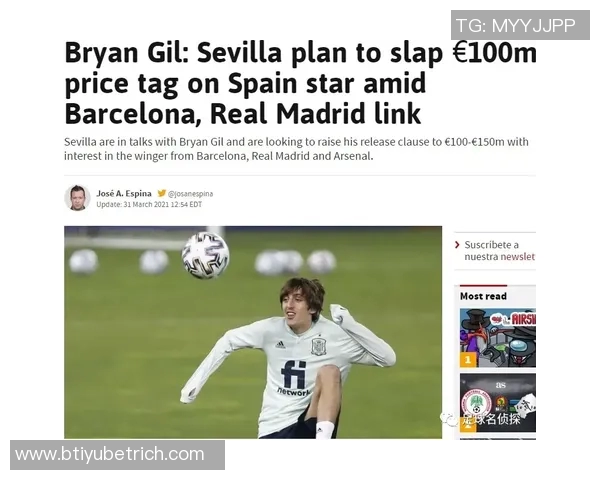600x480 pixels.
Task: Open José A. Espina's author page
Action: coord(123,192)
